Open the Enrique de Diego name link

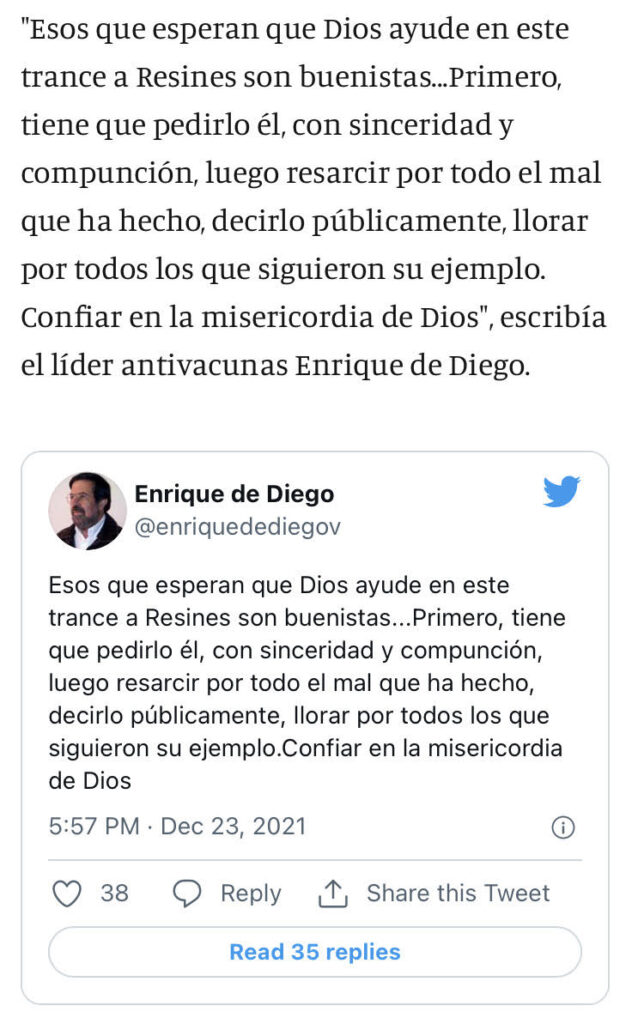[234, 494]
